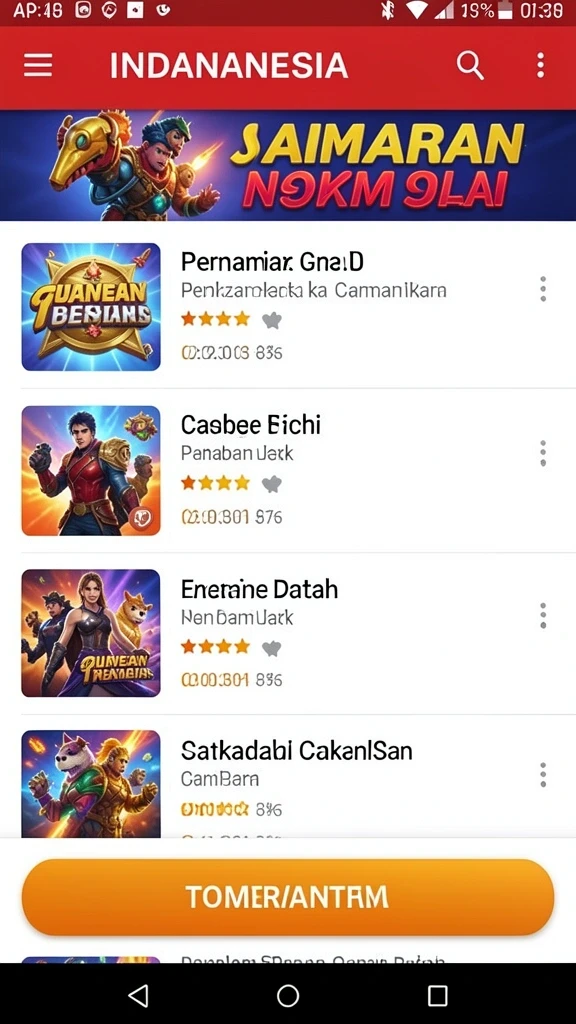The width and height of the screenshot is (576, 1024).
Task: Show more options for Casbee Eichi
Action: (x=543, y=453)
